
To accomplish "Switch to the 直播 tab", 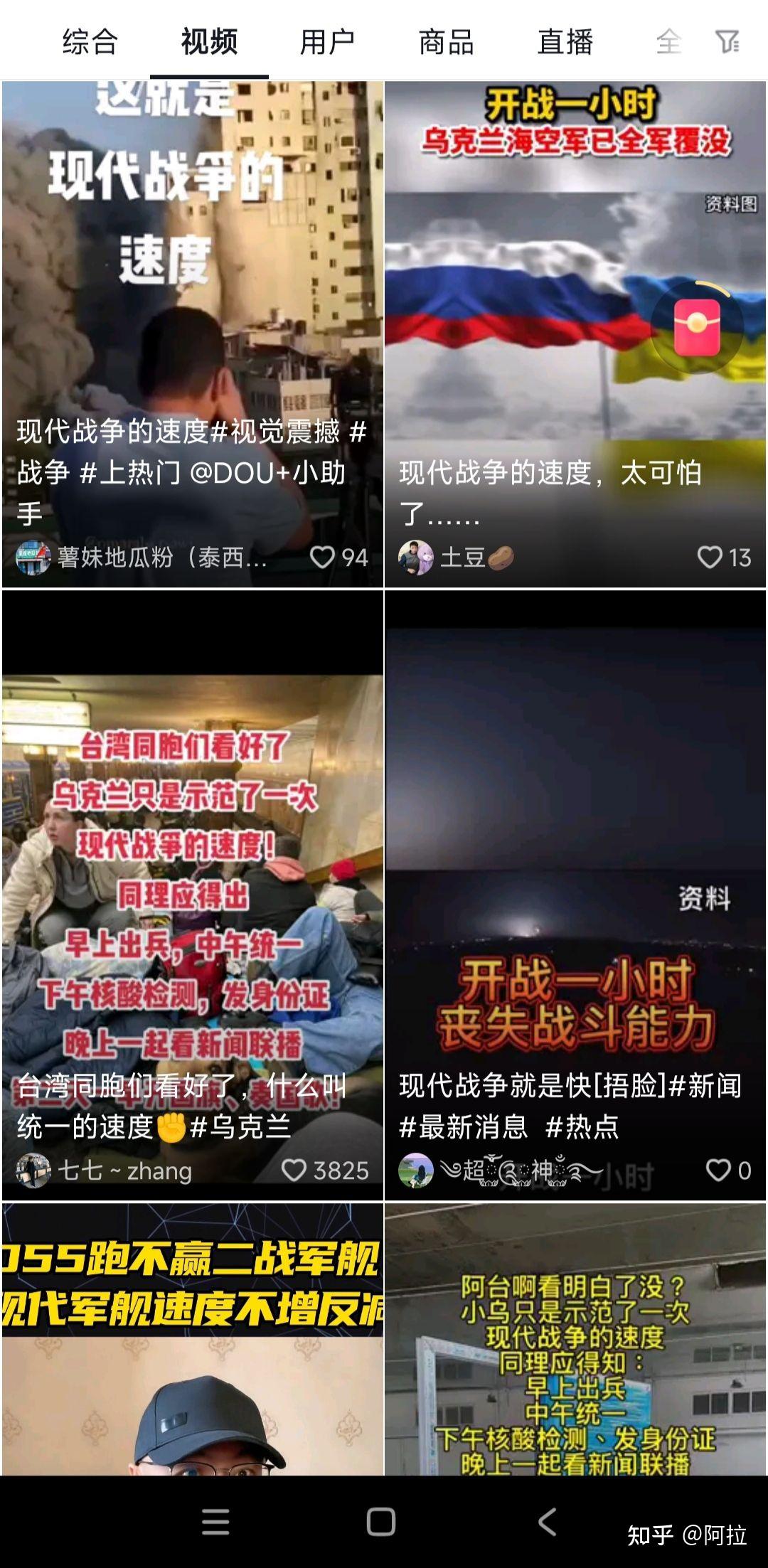I will click(565, 41).
